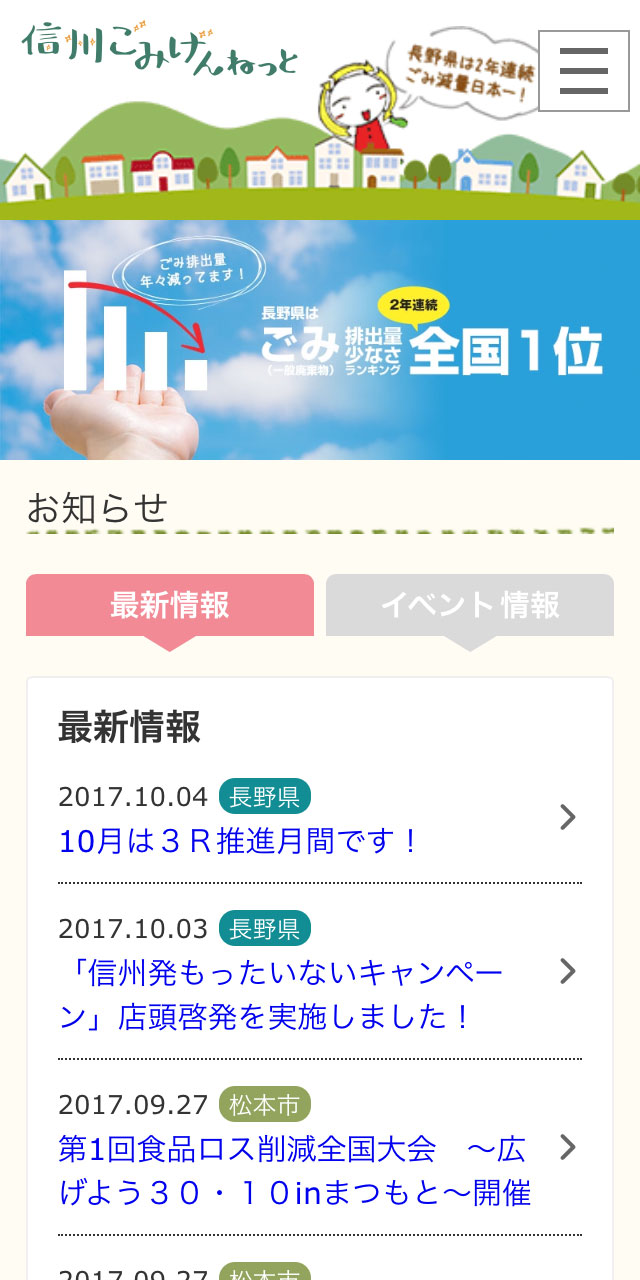Screen dimensions: 640x1280
Task: Open the 10月は３Ｒ推進月間です！ news item
Action: pyautogui.click(x=238, y=841)
